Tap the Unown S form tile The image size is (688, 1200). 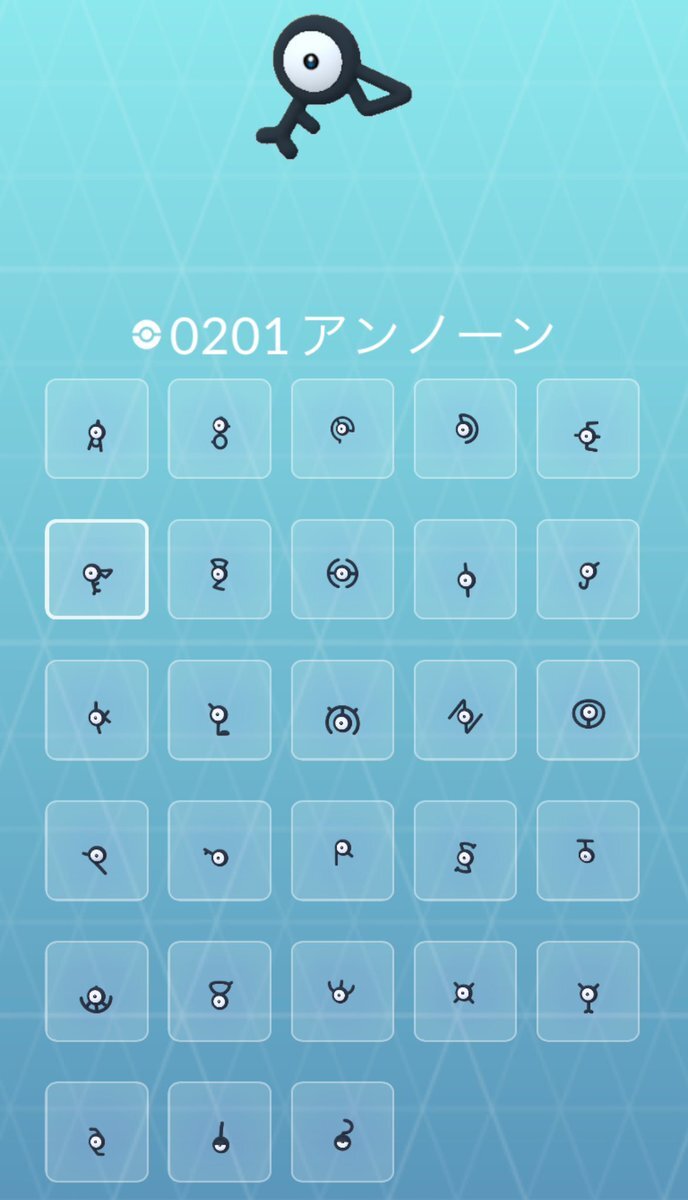(x=465, y=851)
